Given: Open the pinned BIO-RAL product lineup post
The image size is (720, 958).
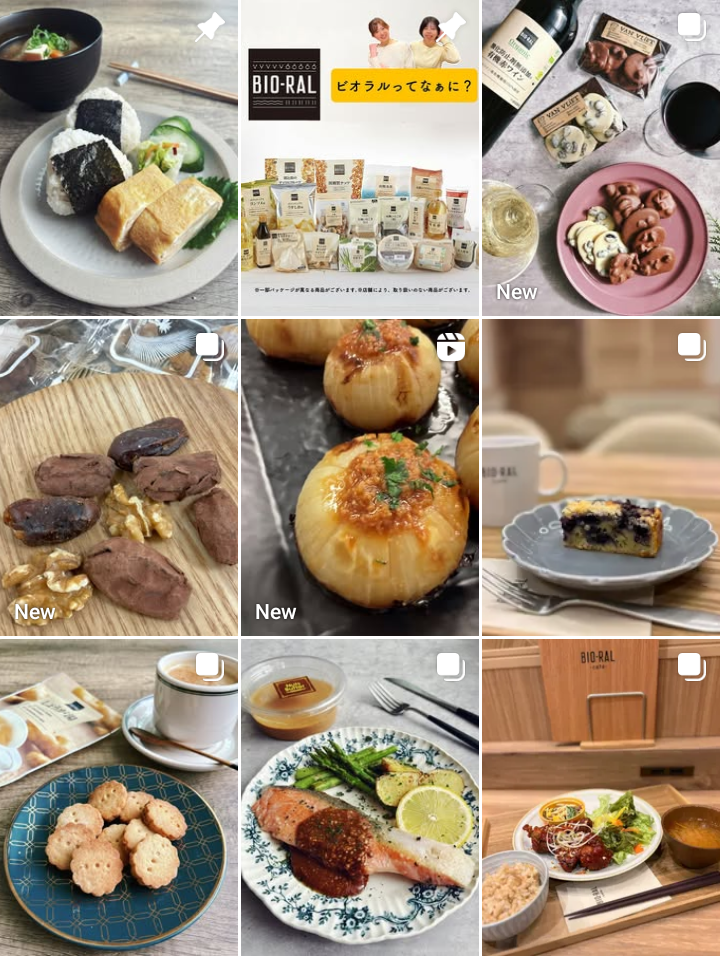Looking at the screenshot, I should tap(360, 158).
